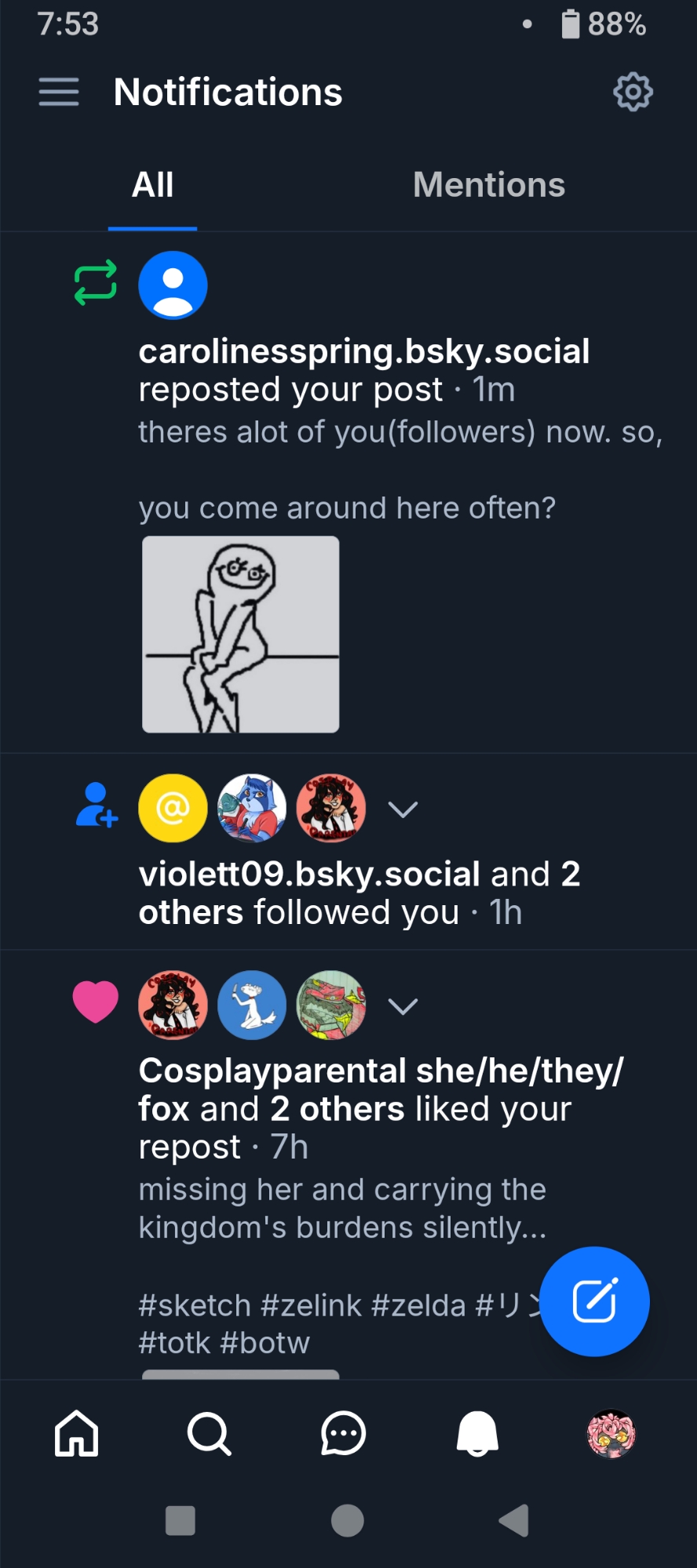The height and width of the screenshot is (1568, 697).
Task: Open notification settings gear
Action: 633,93
